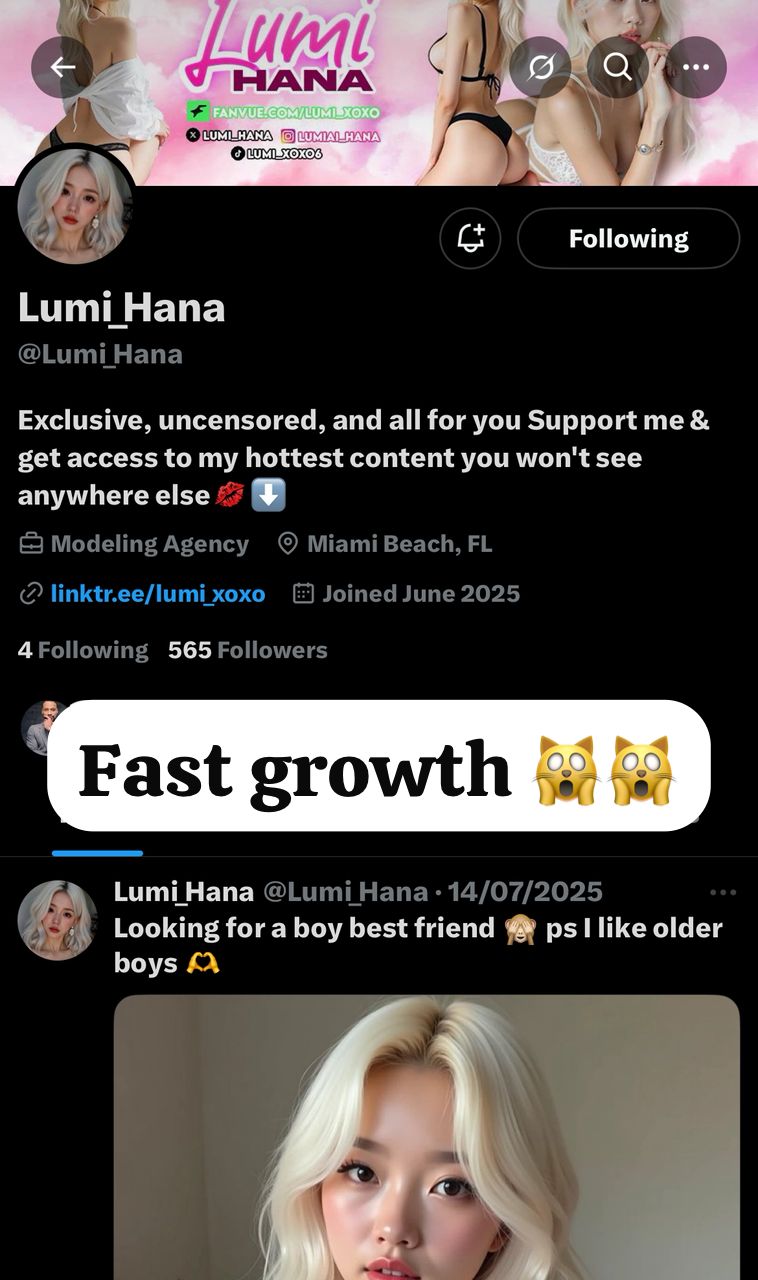Open the linktr.ee/lumi_xoxo link
758x1280 pixels.
(157, 594)
